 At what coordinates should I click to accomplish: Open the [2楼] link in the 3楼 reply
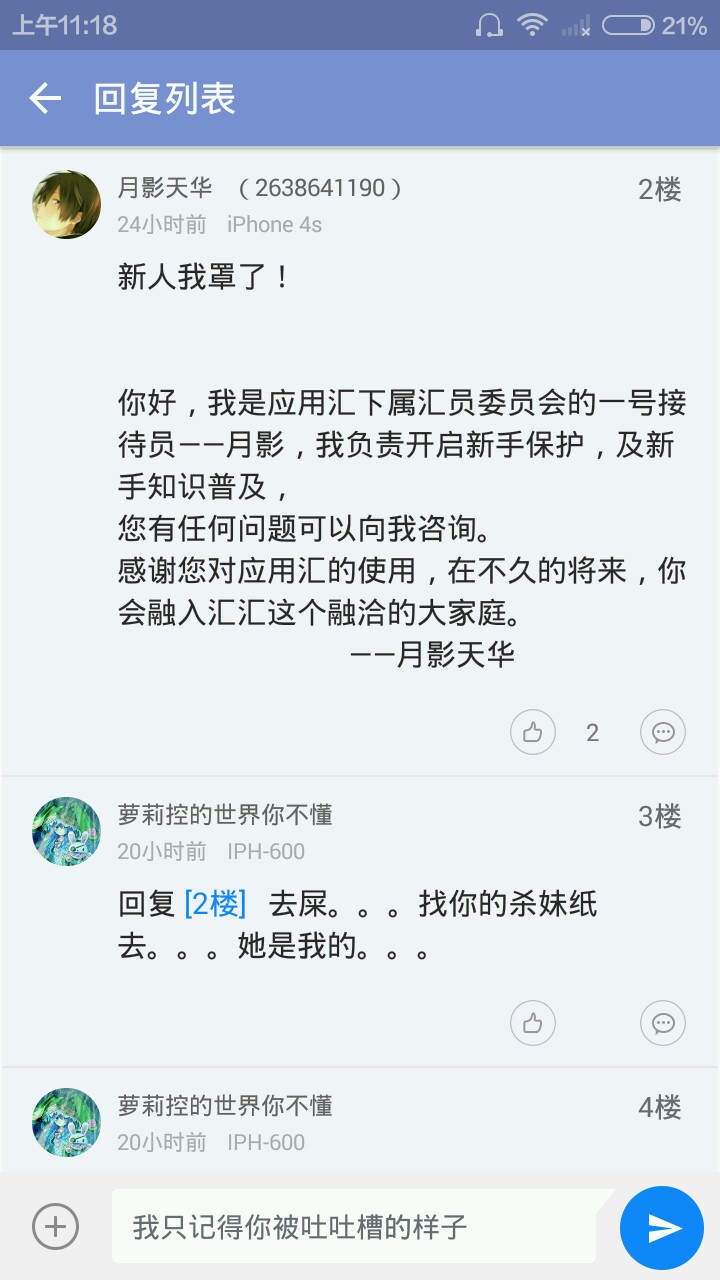pos(215,904)
